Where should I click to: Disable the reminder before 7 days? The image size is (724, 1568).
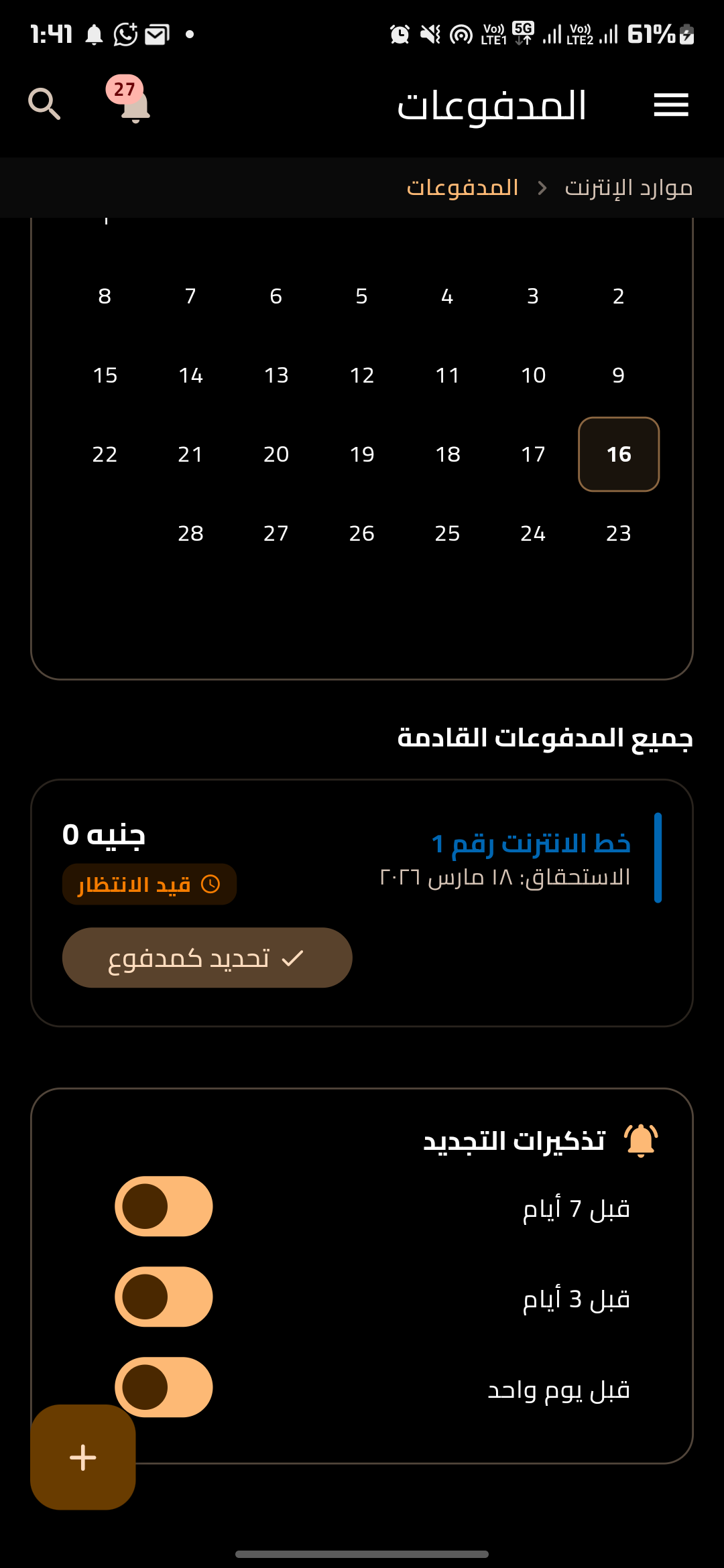point(164,1206)
